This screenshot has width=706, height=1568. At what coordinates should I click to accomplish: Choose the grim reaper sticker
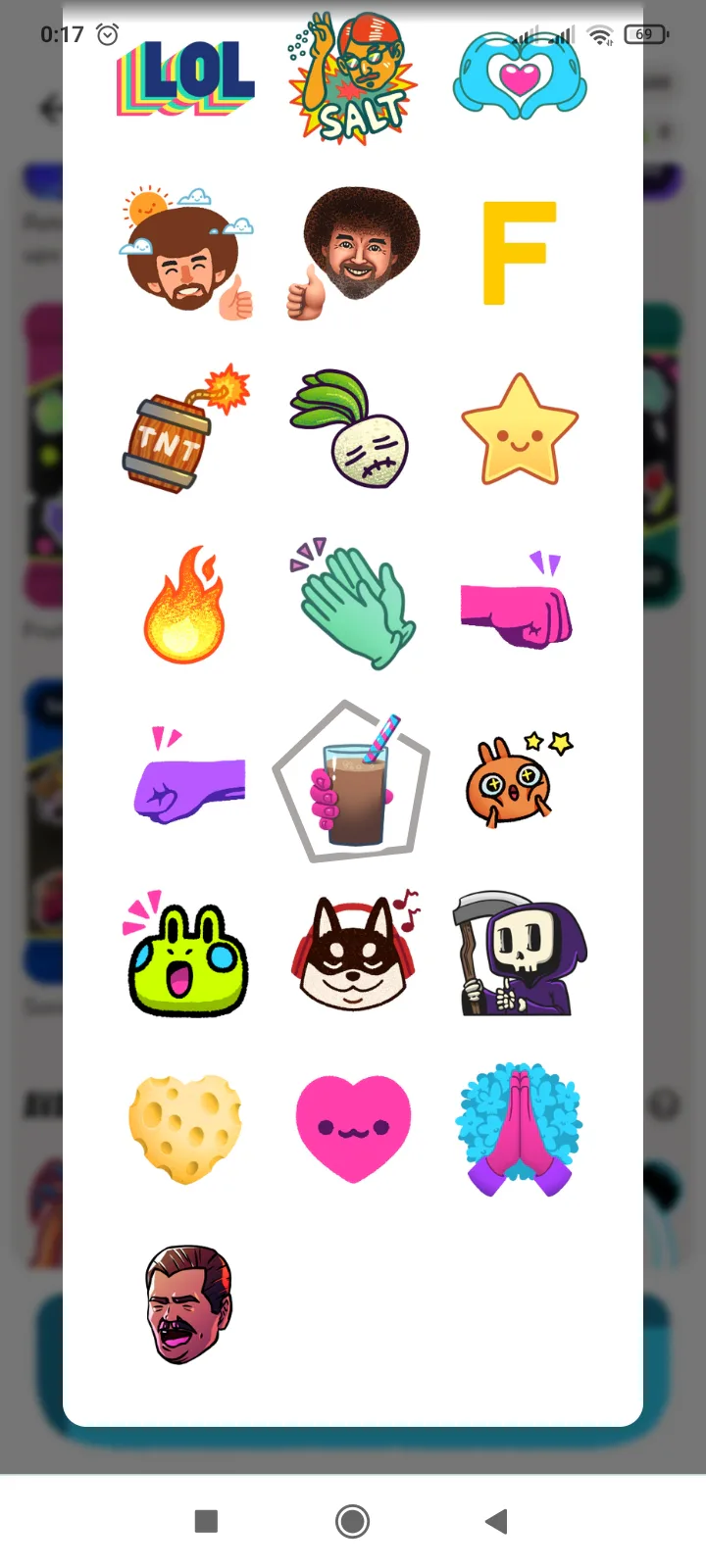point(519,953)
